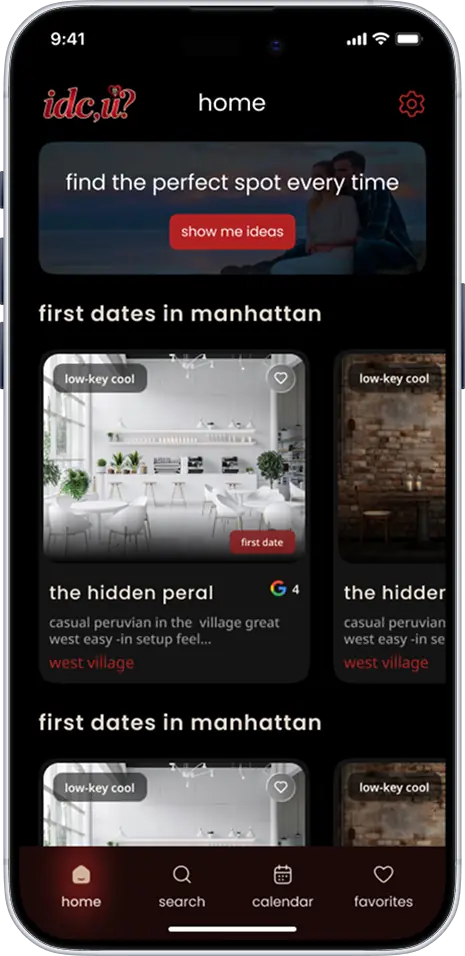Viewport: 465px width, 956px height.
Task: Open the calendar tab
Action: [282, 886]
